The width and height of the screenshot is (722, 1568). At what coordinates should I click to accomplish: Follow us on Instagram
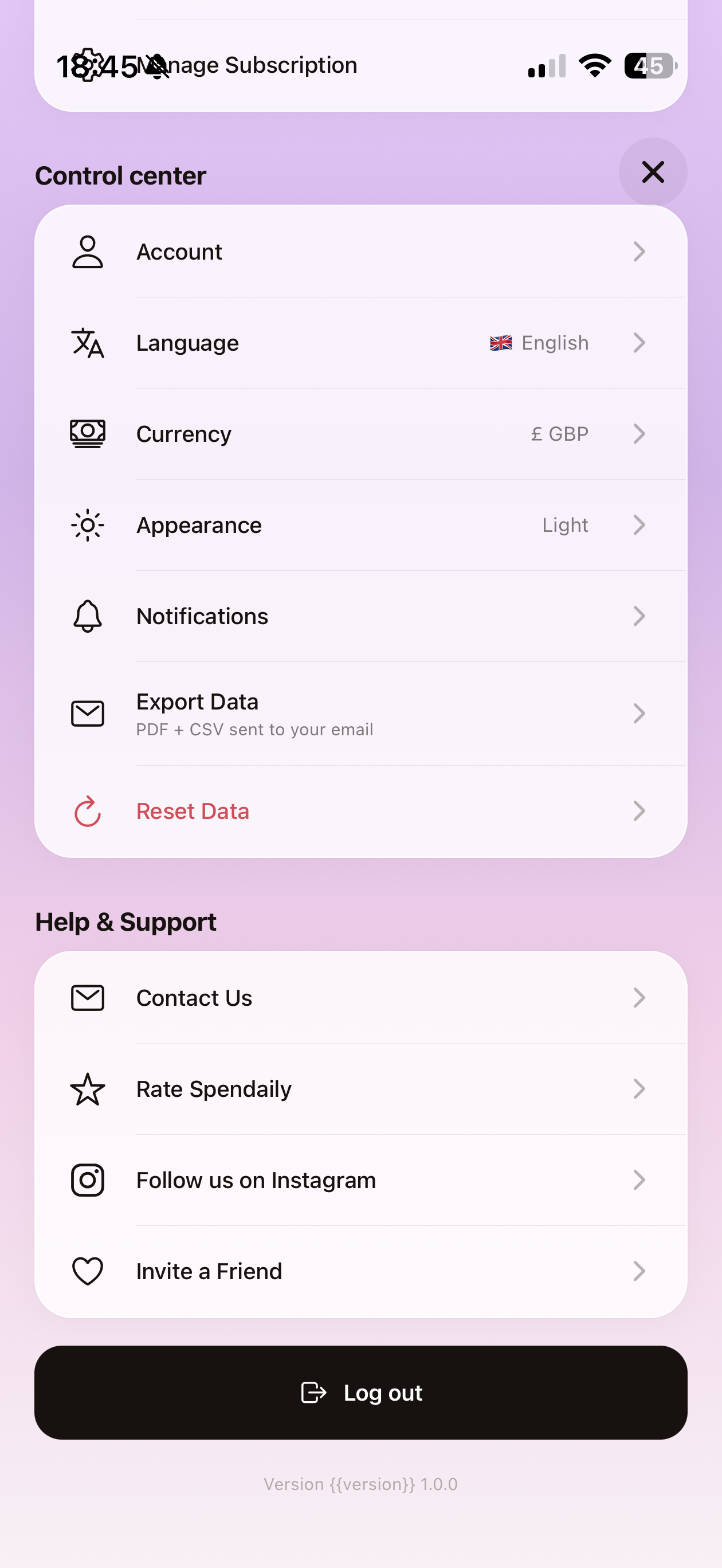click(x=360, y=1180)
